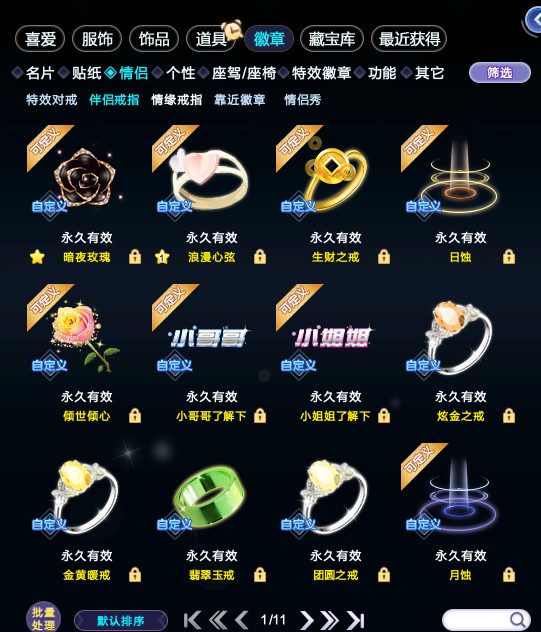The width and height of the screenshot is (541, 632).
Task: Open the 藏宝库 tab
Action: (x=331, y=39)
